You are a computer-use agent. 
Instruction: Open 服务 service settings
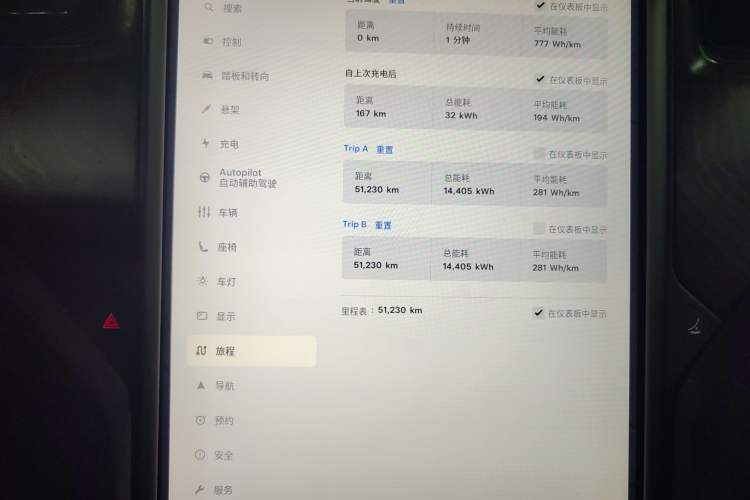pyautogui.click(x=222, y=490)
